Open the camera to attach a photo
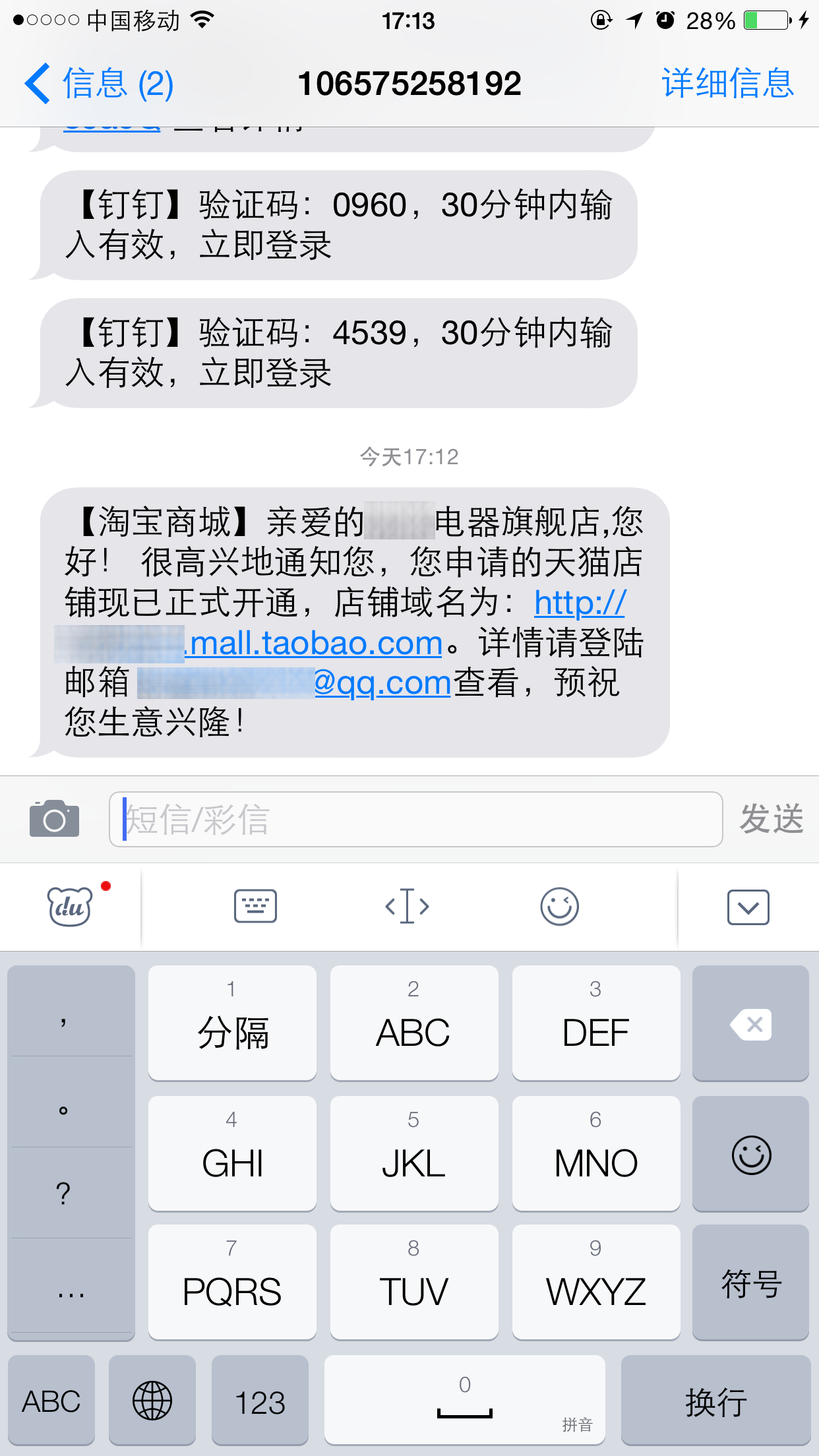819x1456 pixels. [54, 819]
